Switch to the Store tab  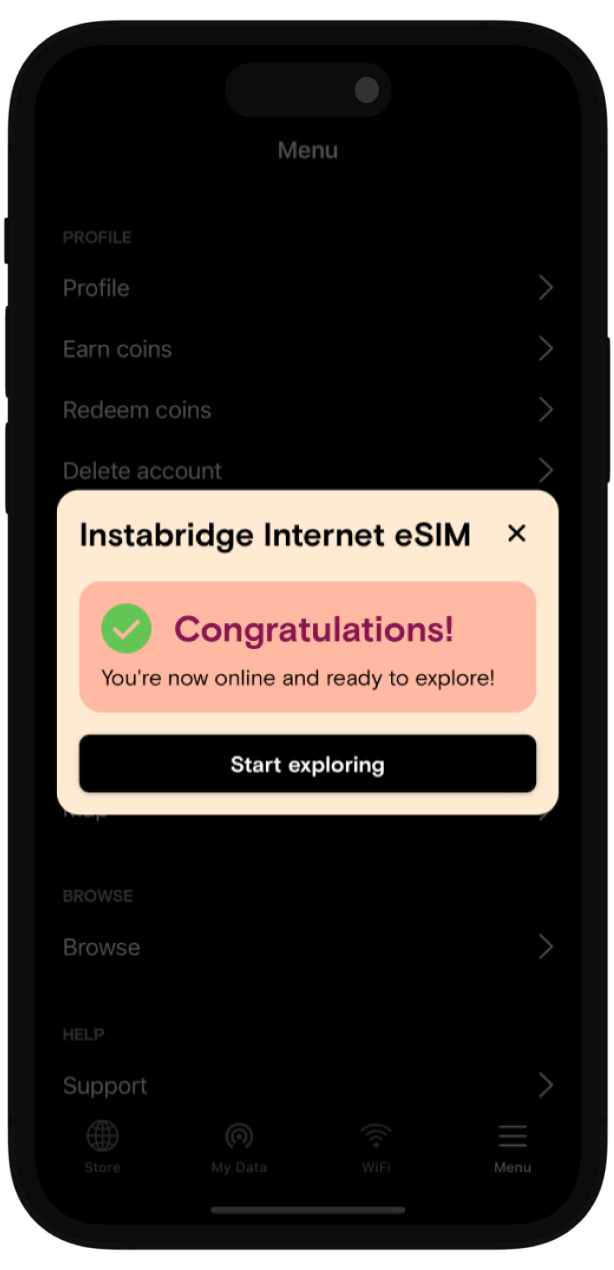102,1147
